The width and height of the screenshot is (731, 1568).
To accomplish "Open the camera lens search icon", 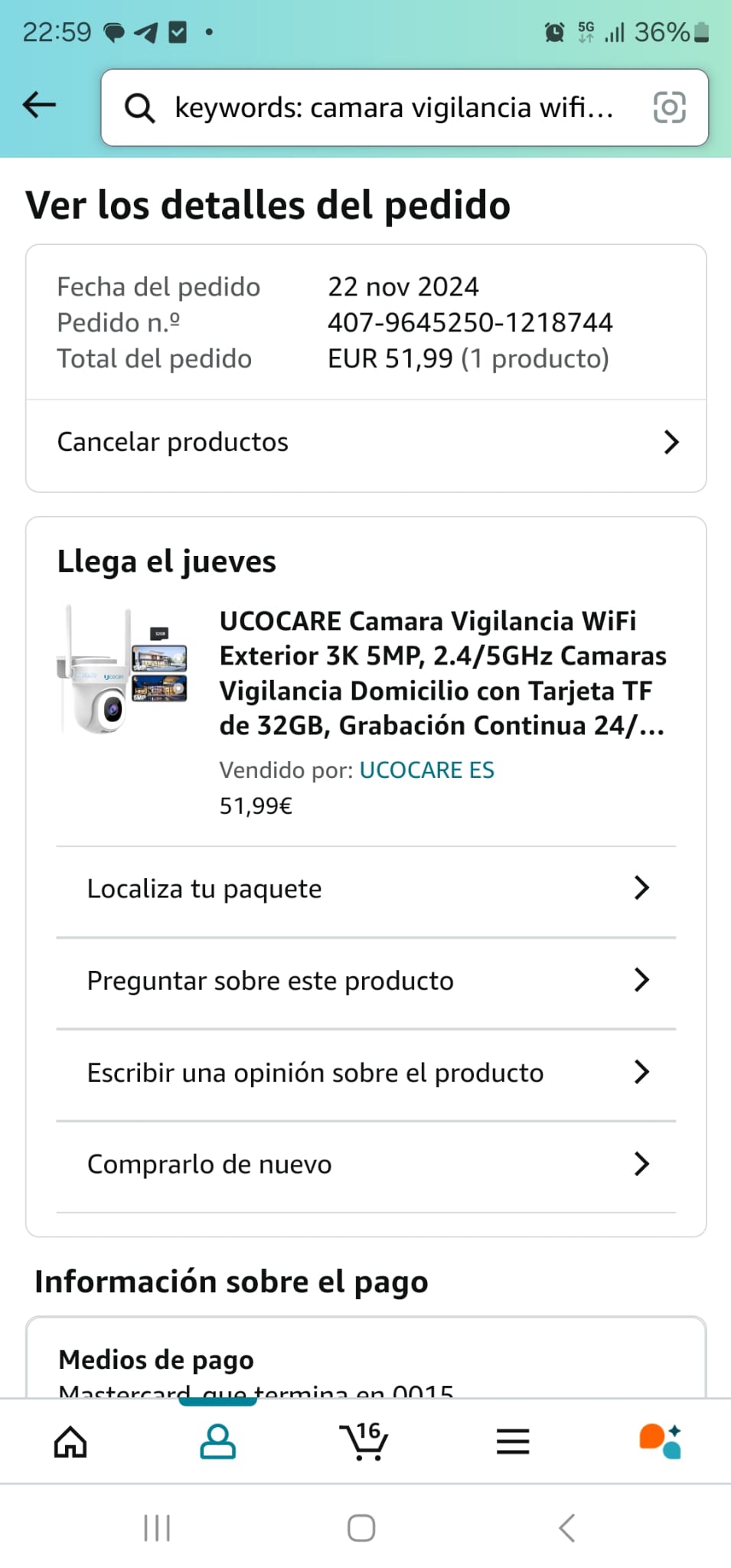I will pos(669,108).
